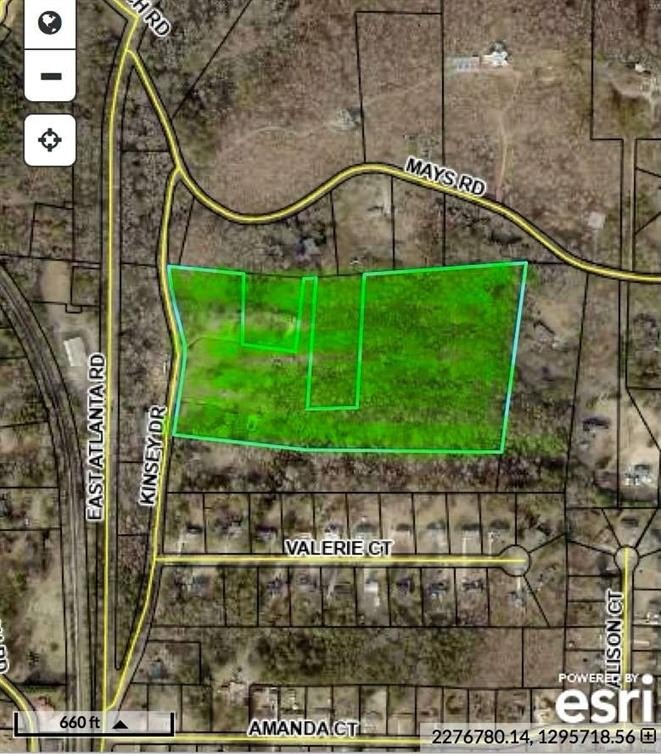Open the globe default extent button
Image resolution: width=661 pixels, height=754 pixels.
click(50, 24)
